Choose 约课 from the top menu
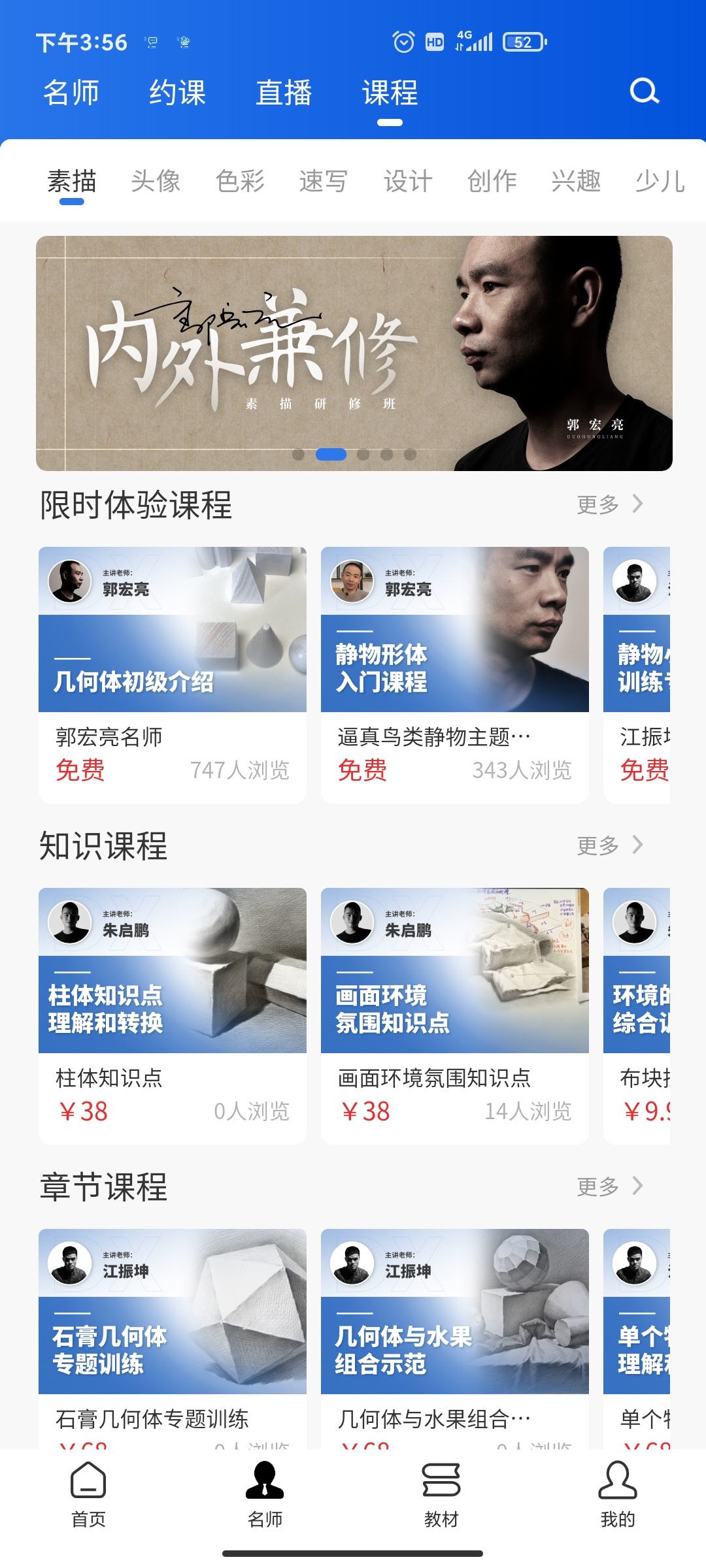This screenshot has height=1568, width=706. click(178, 93)
